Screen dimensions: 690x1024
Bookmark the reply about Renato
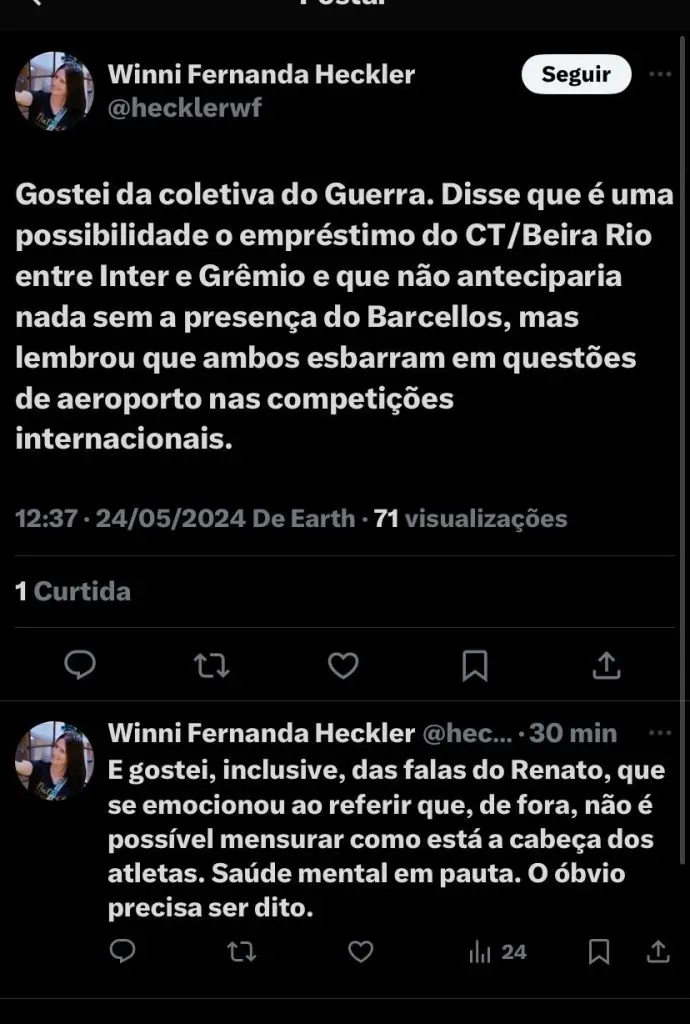pos(599,951)
